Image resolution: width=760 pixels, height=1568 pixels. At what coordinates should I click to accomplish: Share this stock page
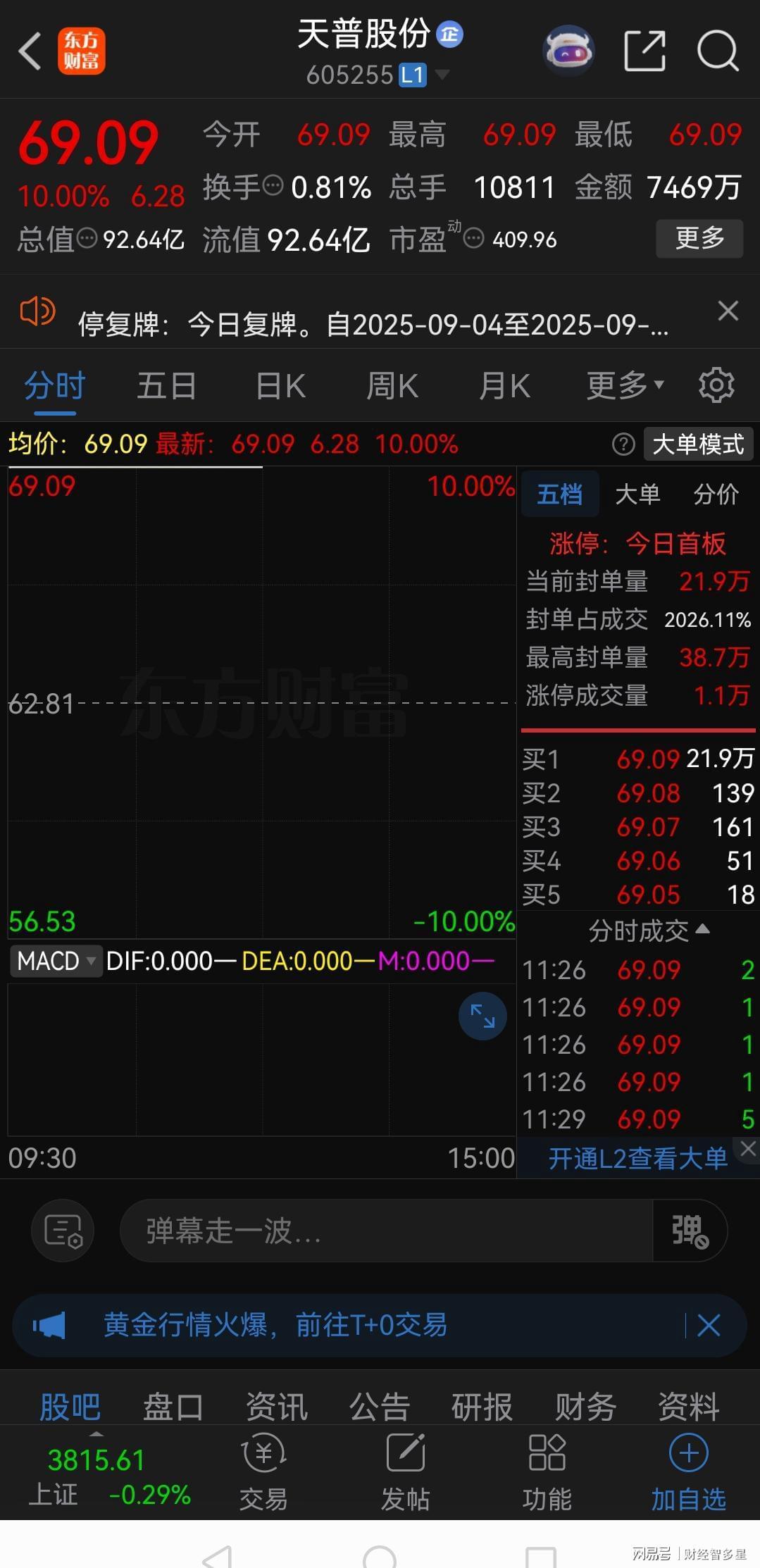point(644,51)
